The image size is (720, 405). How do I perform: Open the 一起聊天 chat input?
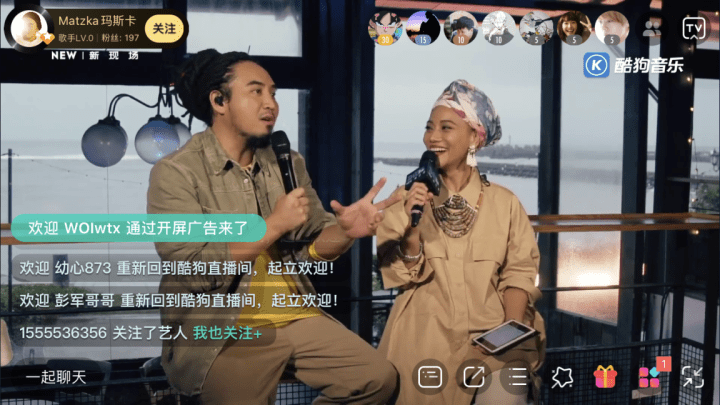pyautogui.click(x=58, y=377)
